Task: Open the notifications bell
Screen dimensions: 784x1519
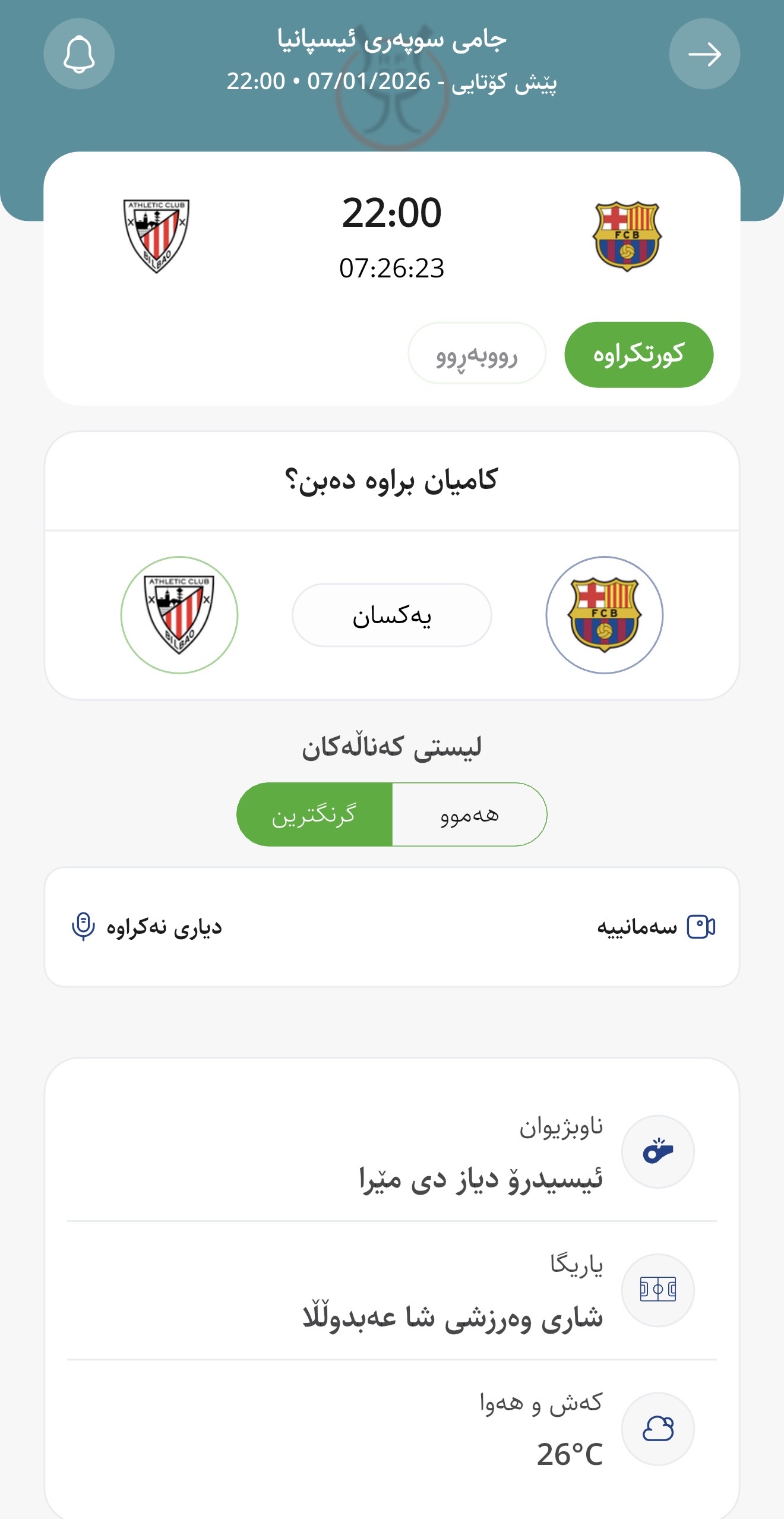Action: [x=79, y=54]
